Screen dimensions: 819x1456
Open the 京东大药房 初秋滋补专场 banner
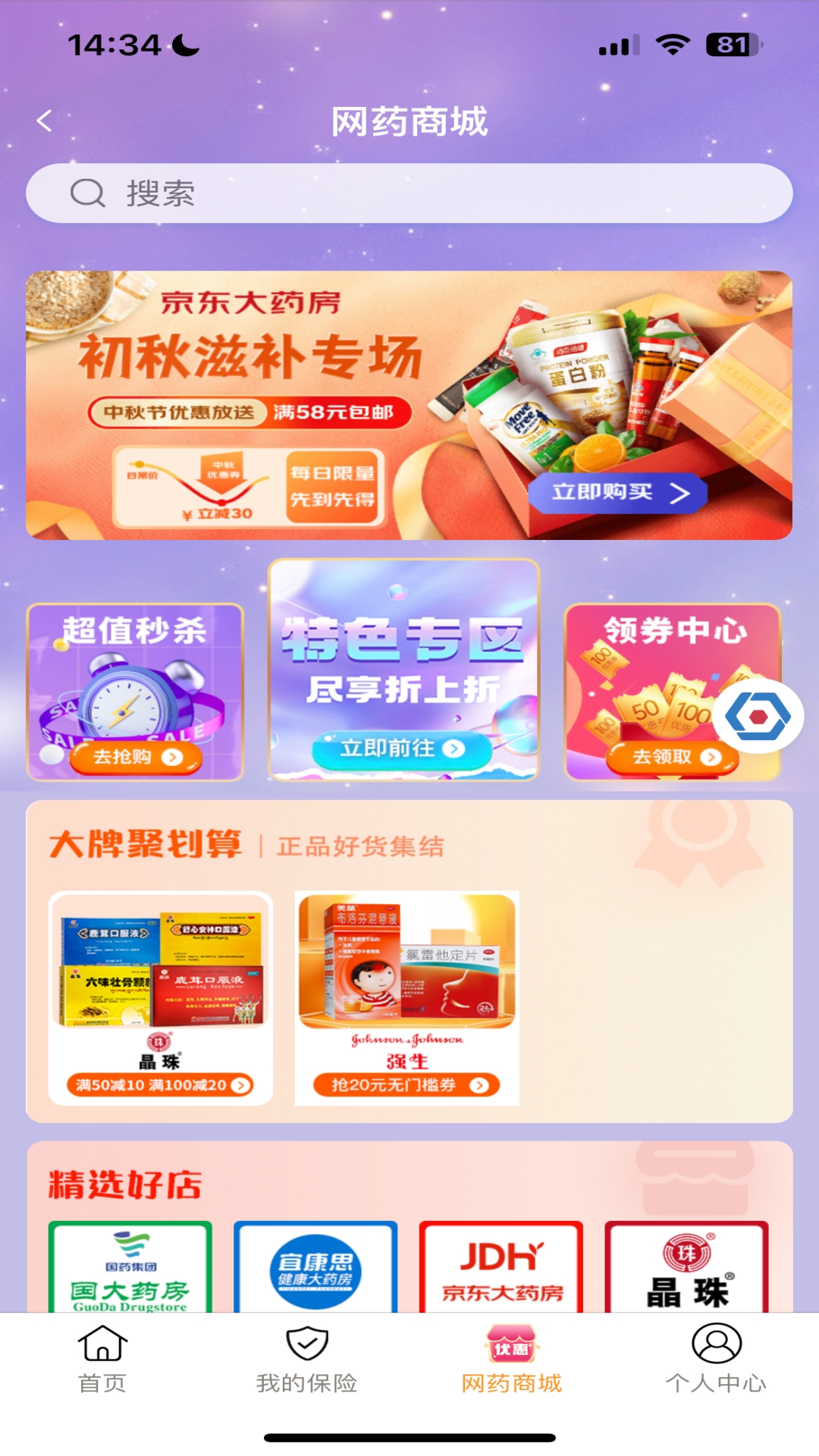(x=409, y=405)
